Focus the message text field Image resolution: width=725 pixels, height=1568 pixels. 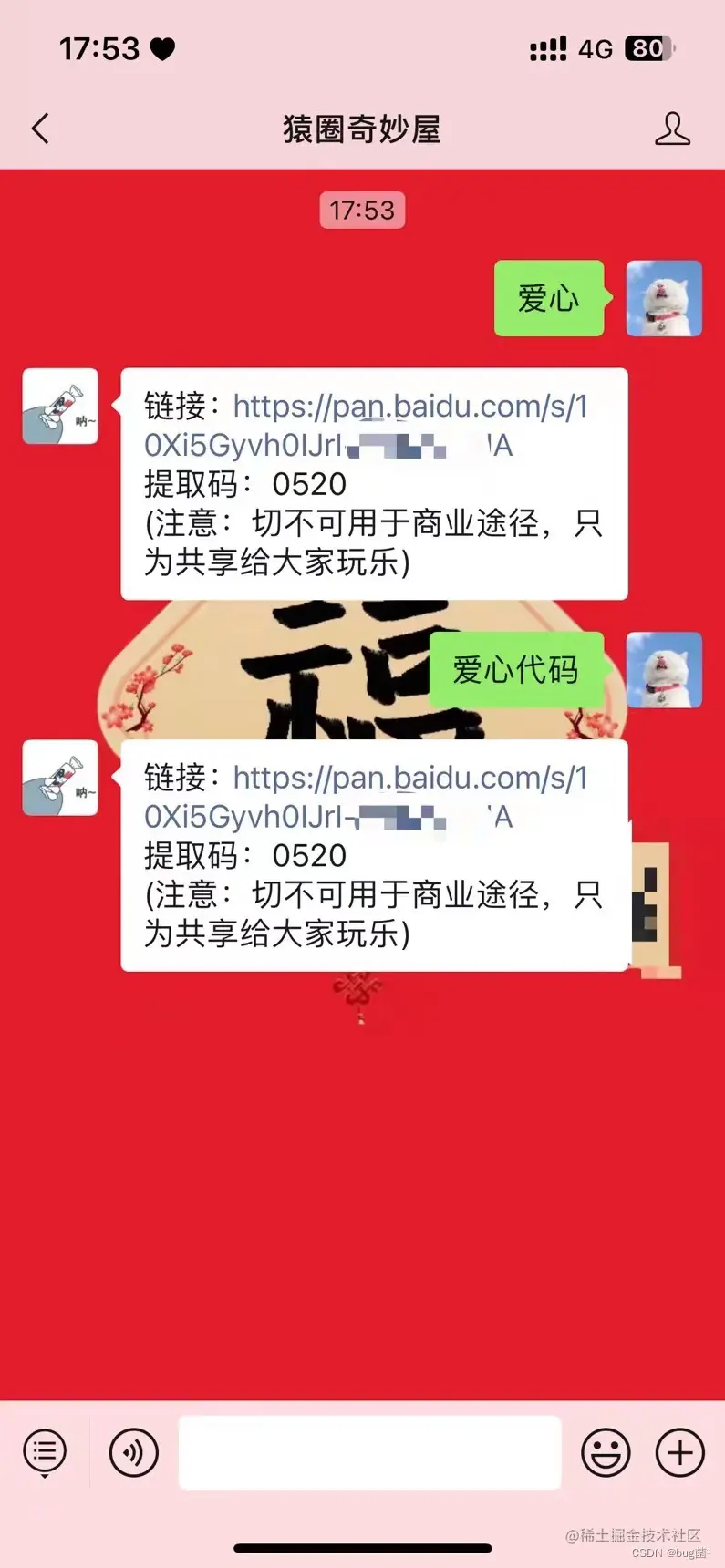pyautogui.click(x=369, y=1451)
